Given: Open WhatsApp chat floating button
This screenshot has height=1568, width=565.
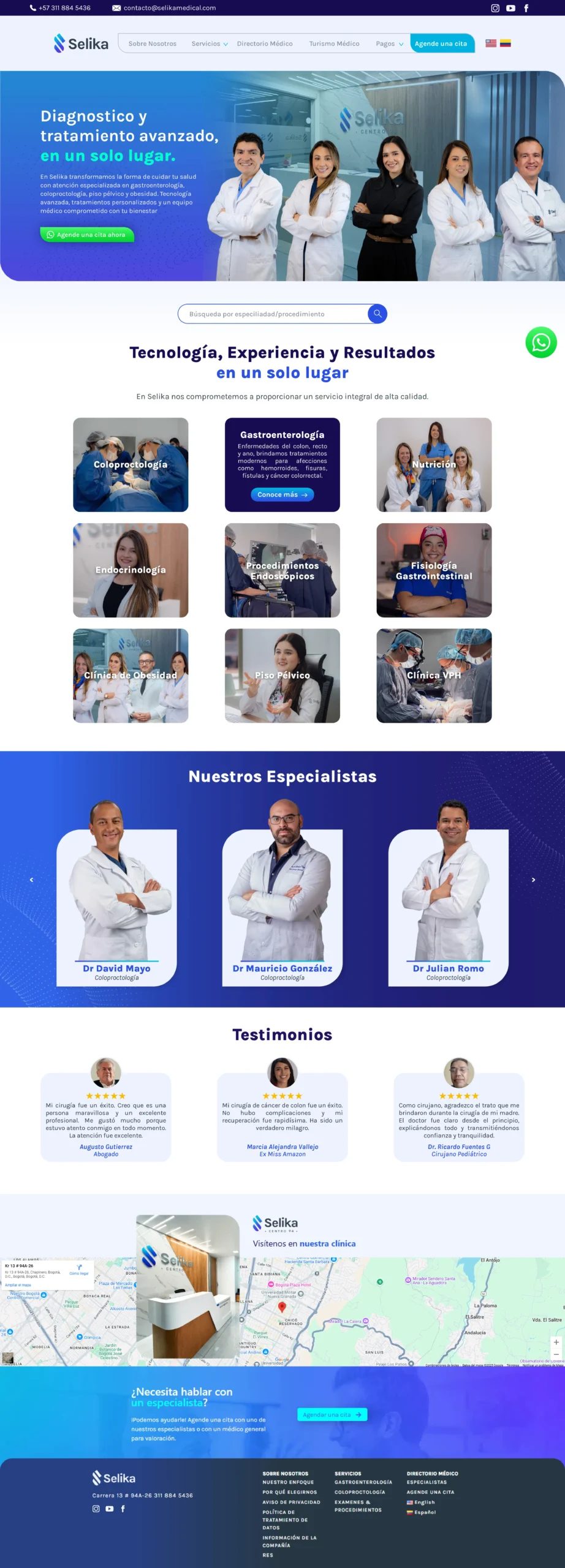Looking at the screenshot, I should [541, 342].
